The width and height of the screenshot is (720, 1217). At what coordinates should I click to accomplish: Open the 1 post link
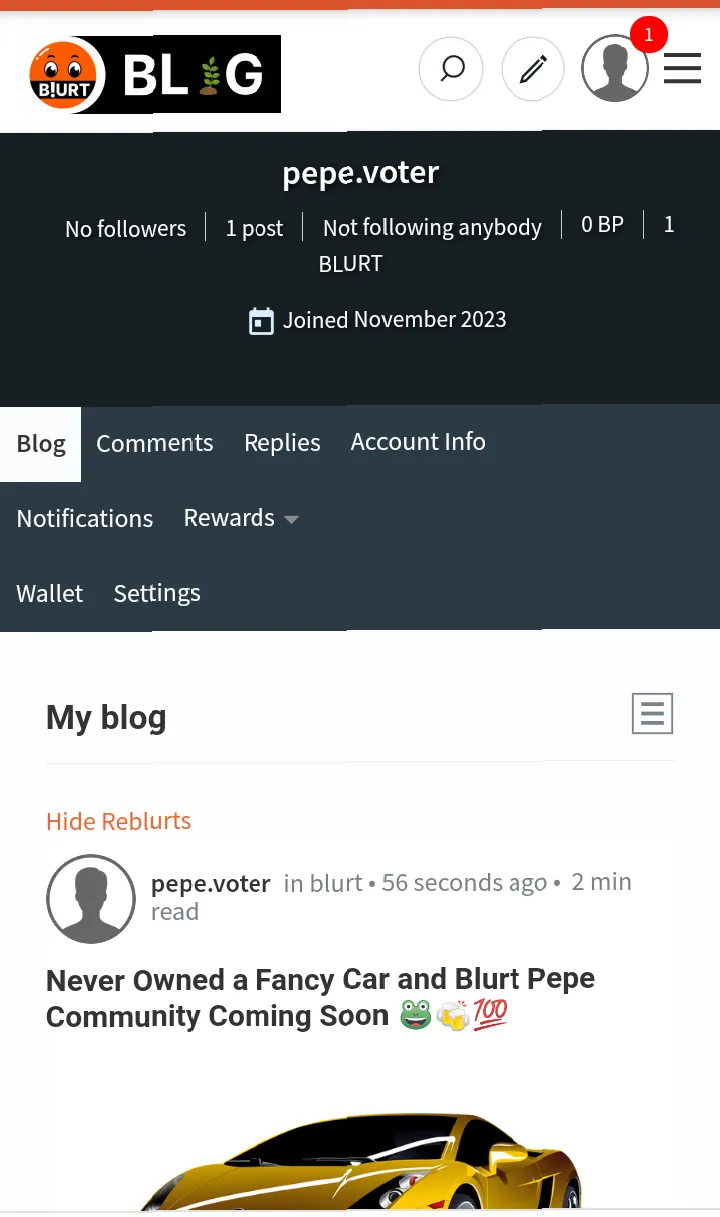point(254,228)
